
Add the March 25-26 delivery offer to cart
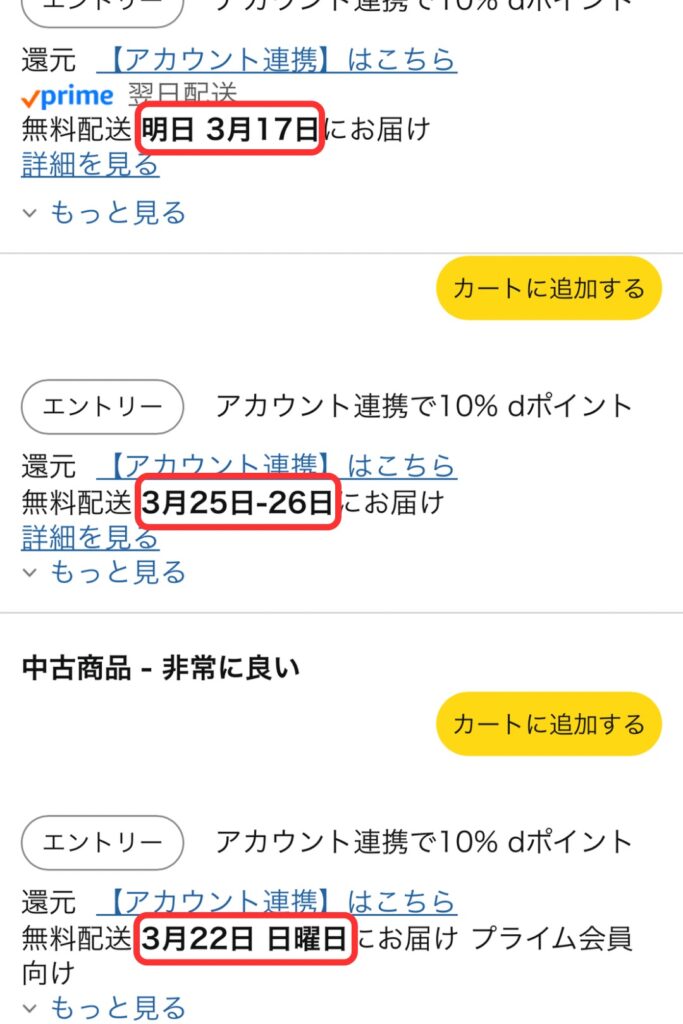(549, 288)
